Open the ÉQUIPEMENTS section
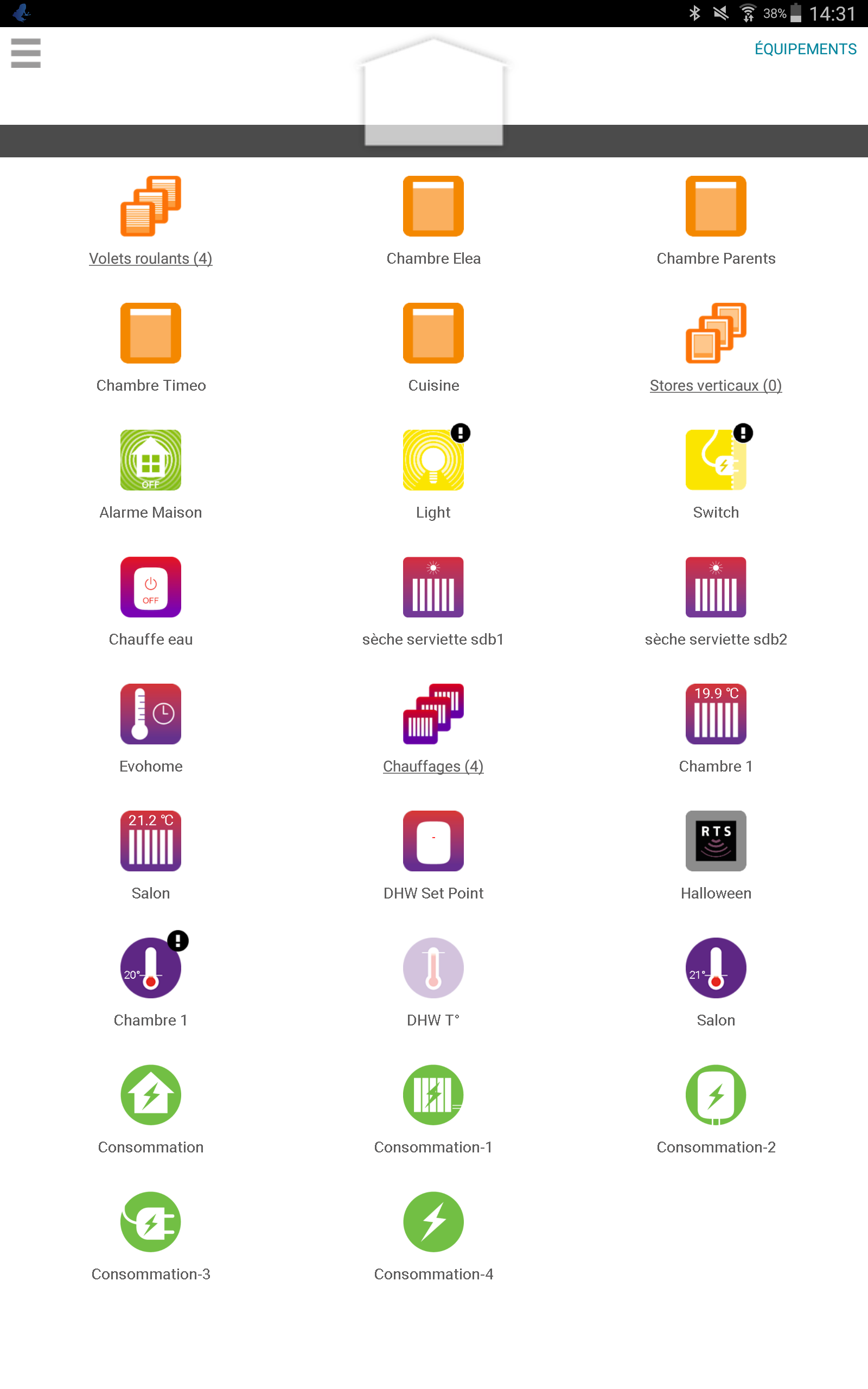 click(805, 49)
